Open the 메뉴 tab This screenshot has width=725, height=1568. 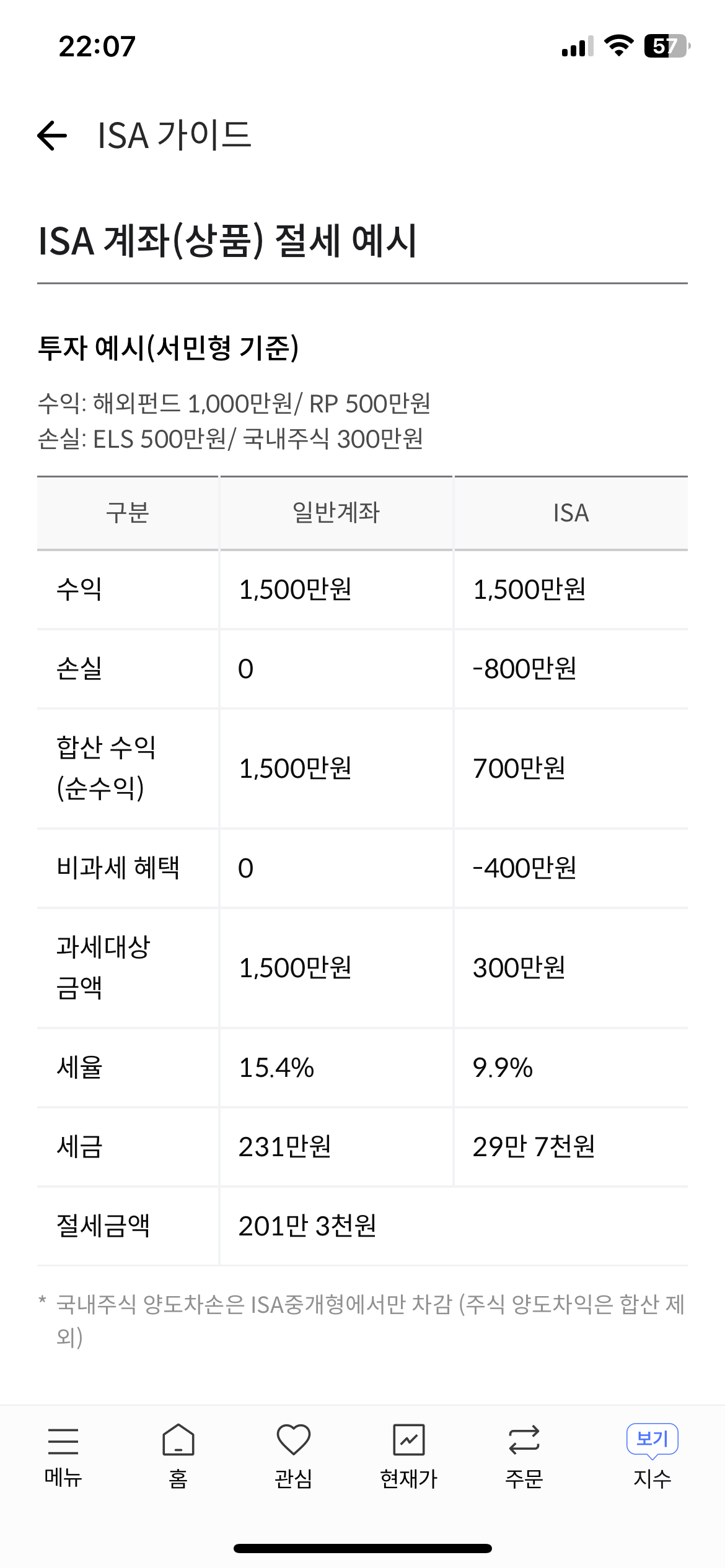click(x=63, y=1457)
